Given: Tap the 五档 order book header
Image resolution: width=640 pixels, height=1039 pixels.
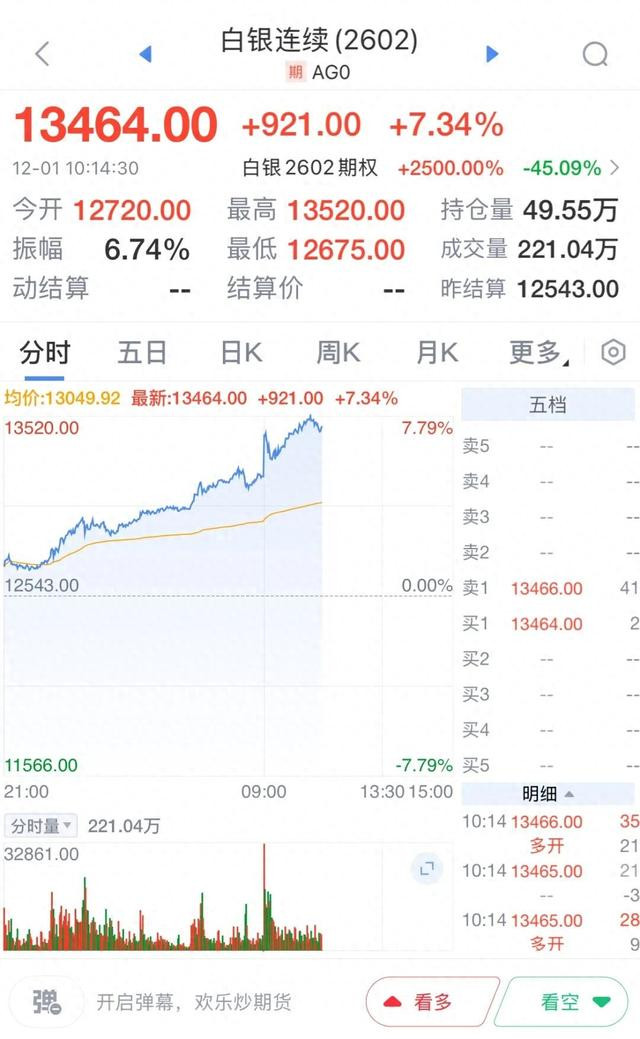Looking at the screenshot, I should 548,405.
